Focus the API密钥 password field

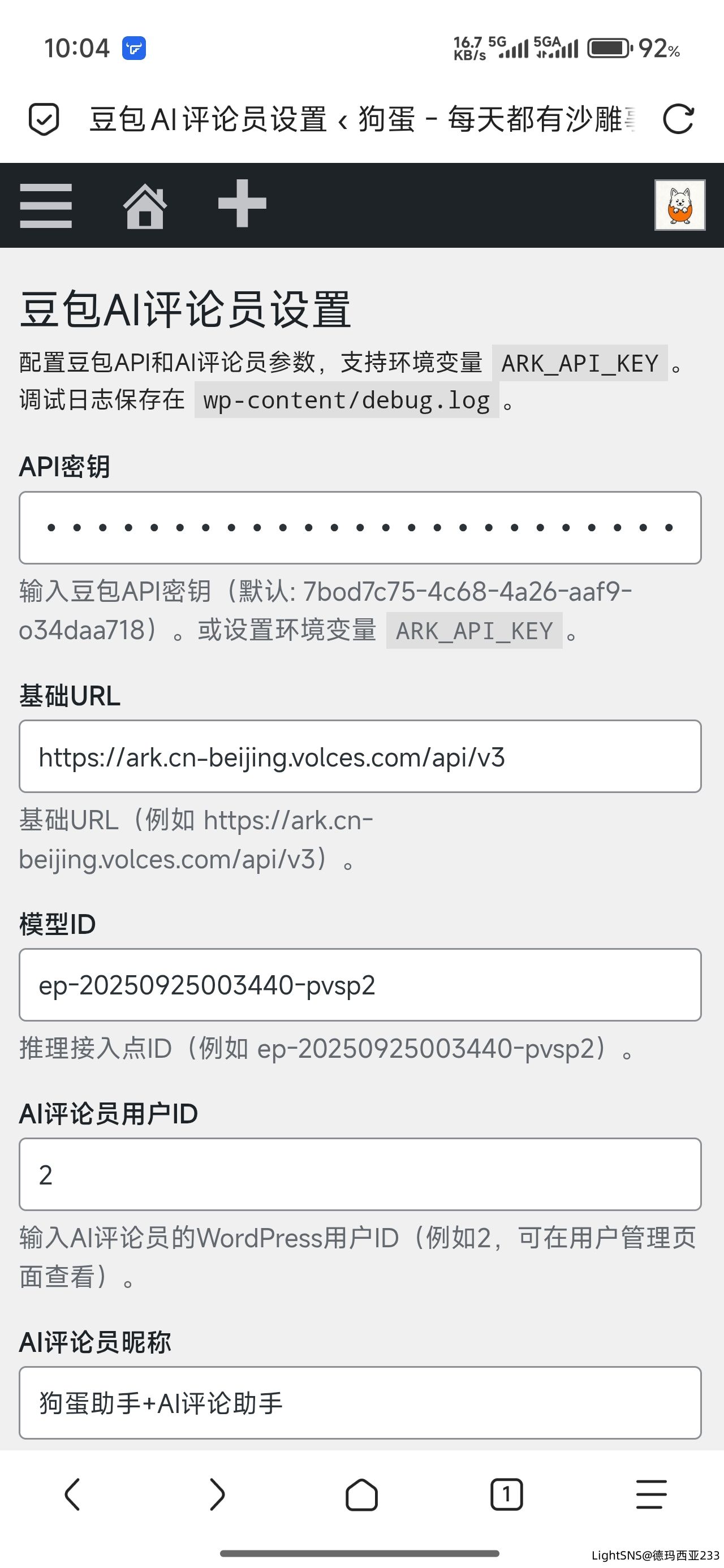pos(360,528)
